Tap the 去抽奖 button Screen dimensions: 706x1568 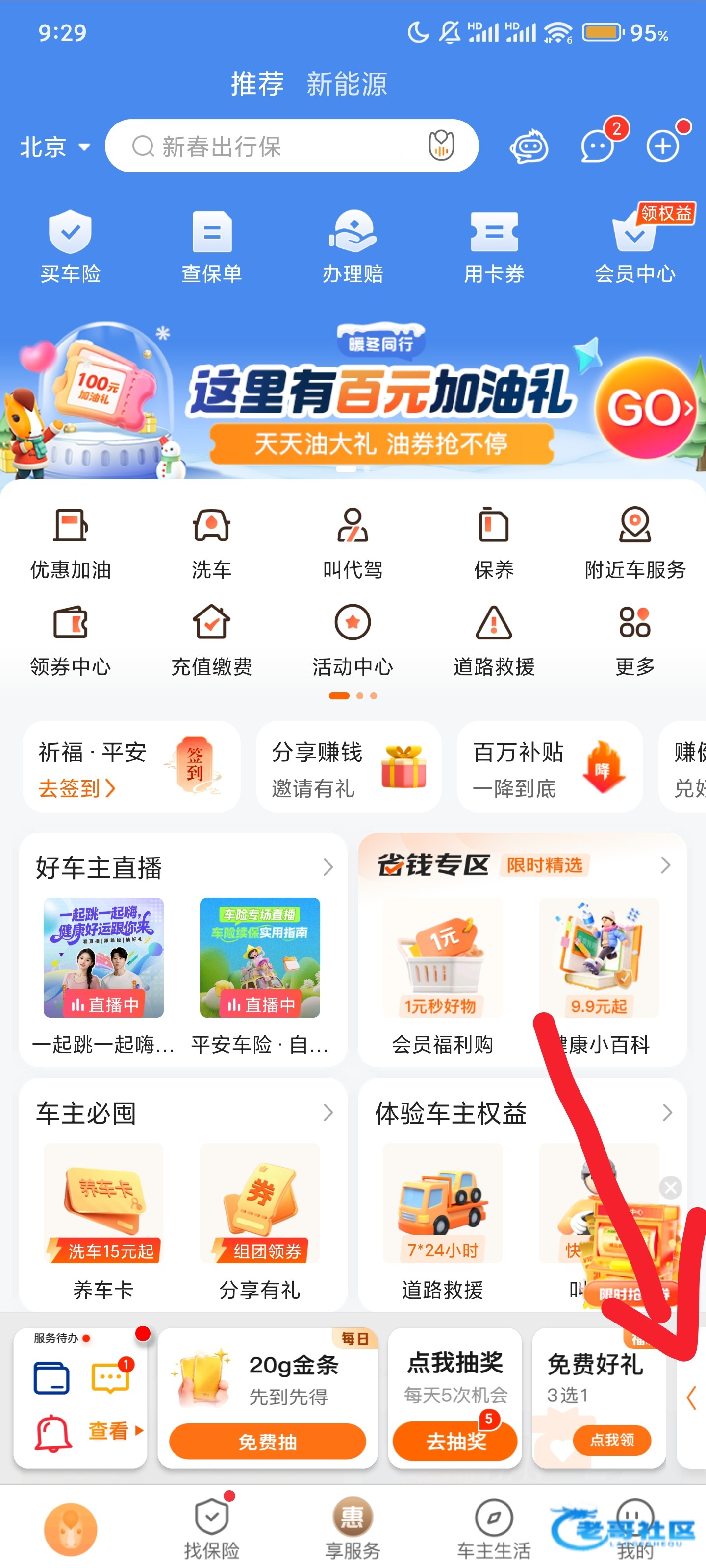tap(454, 1442)
